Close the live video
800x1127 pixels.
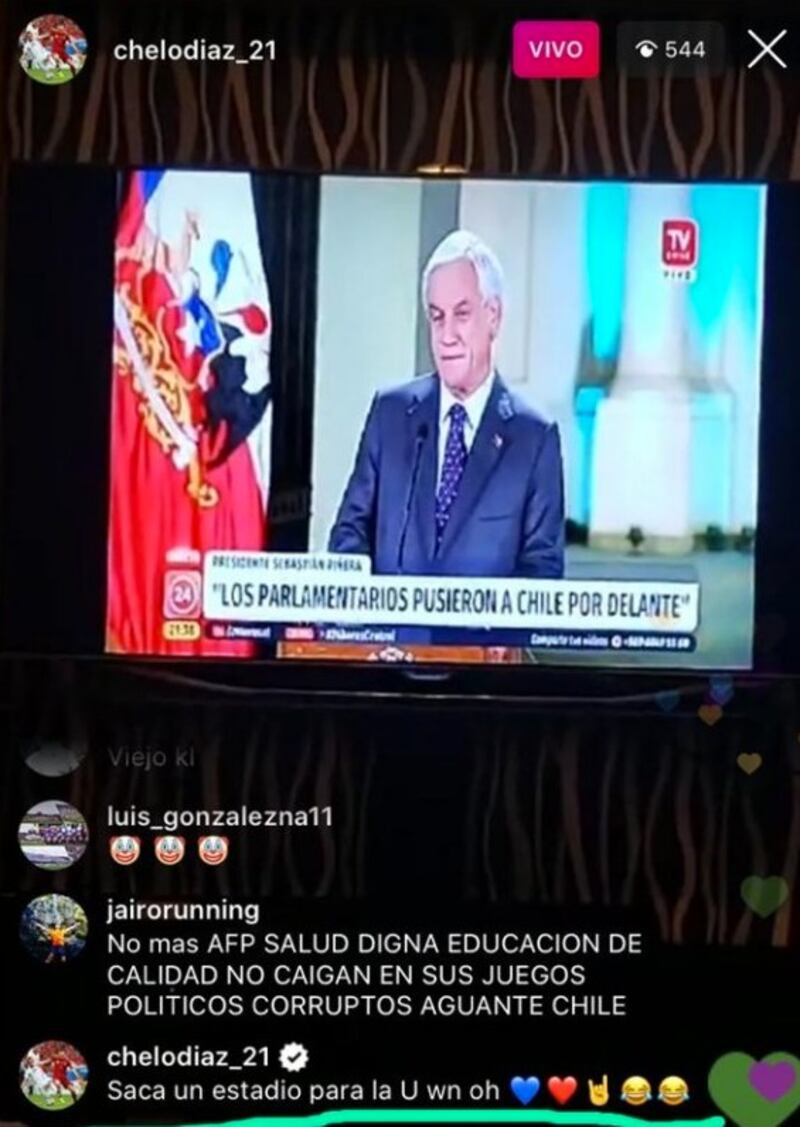[x=767, y=49]
